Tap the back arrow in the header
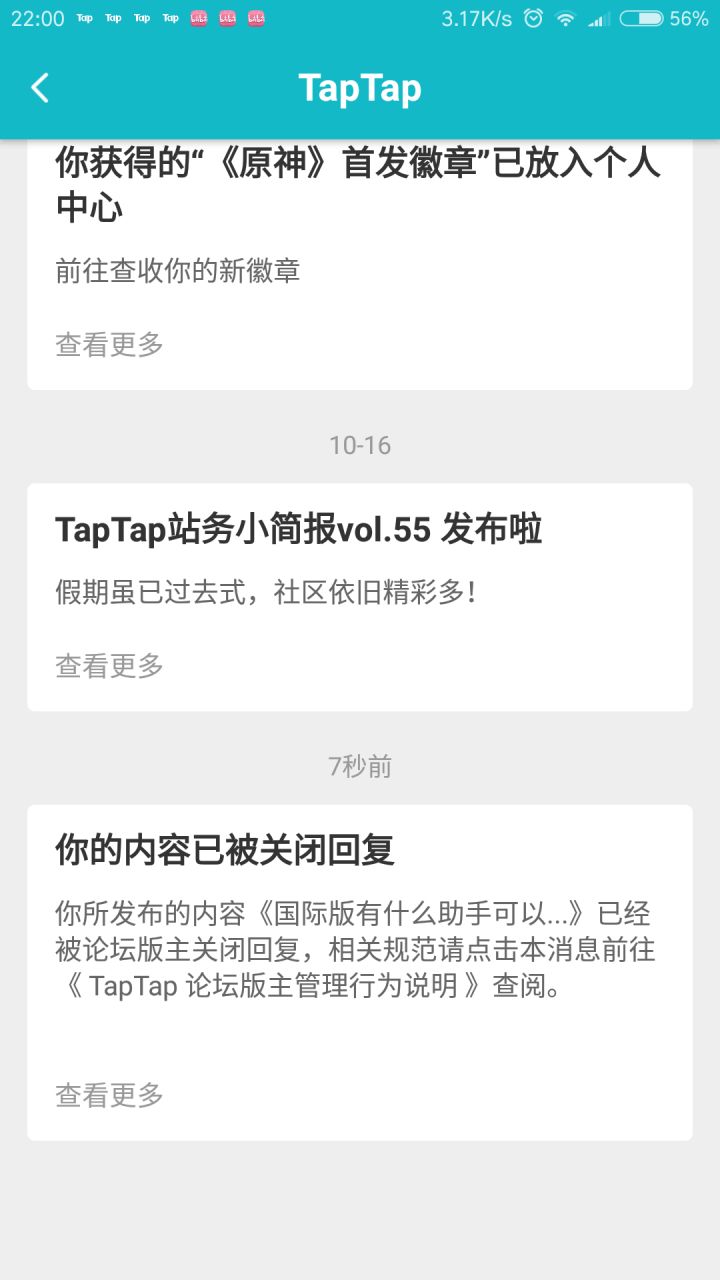 (x=39, y=88)
